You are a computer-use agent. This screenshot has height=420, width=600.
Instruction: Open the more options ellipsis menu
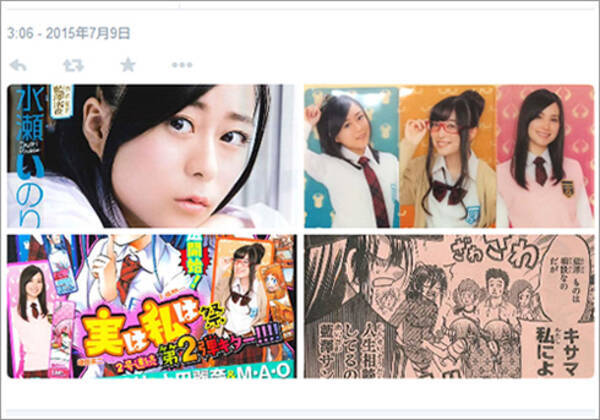coord(181,65)
